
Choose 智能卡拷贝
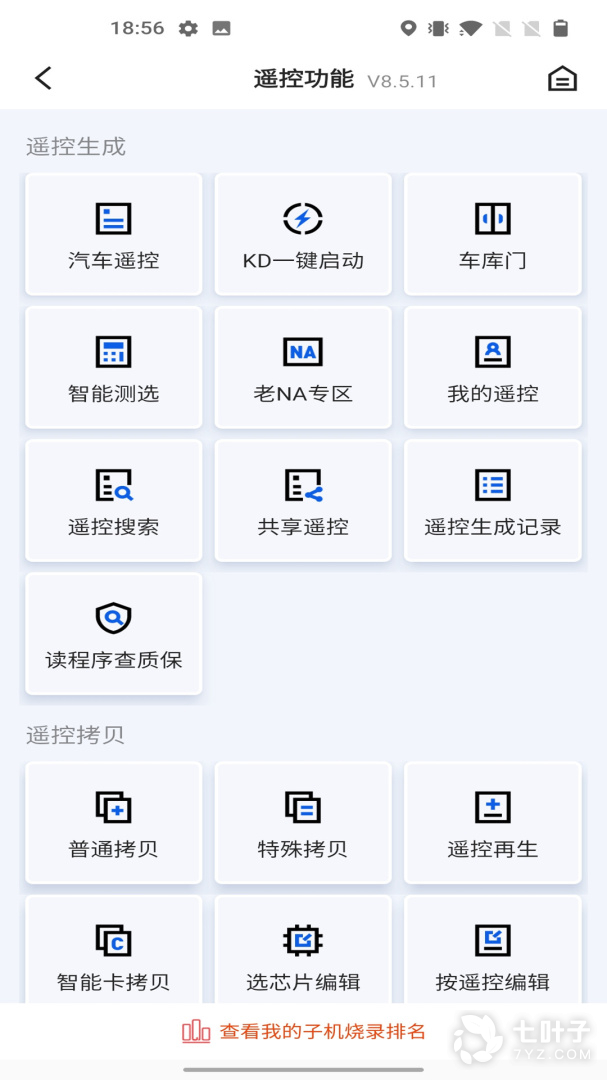[x=114, y=953]
